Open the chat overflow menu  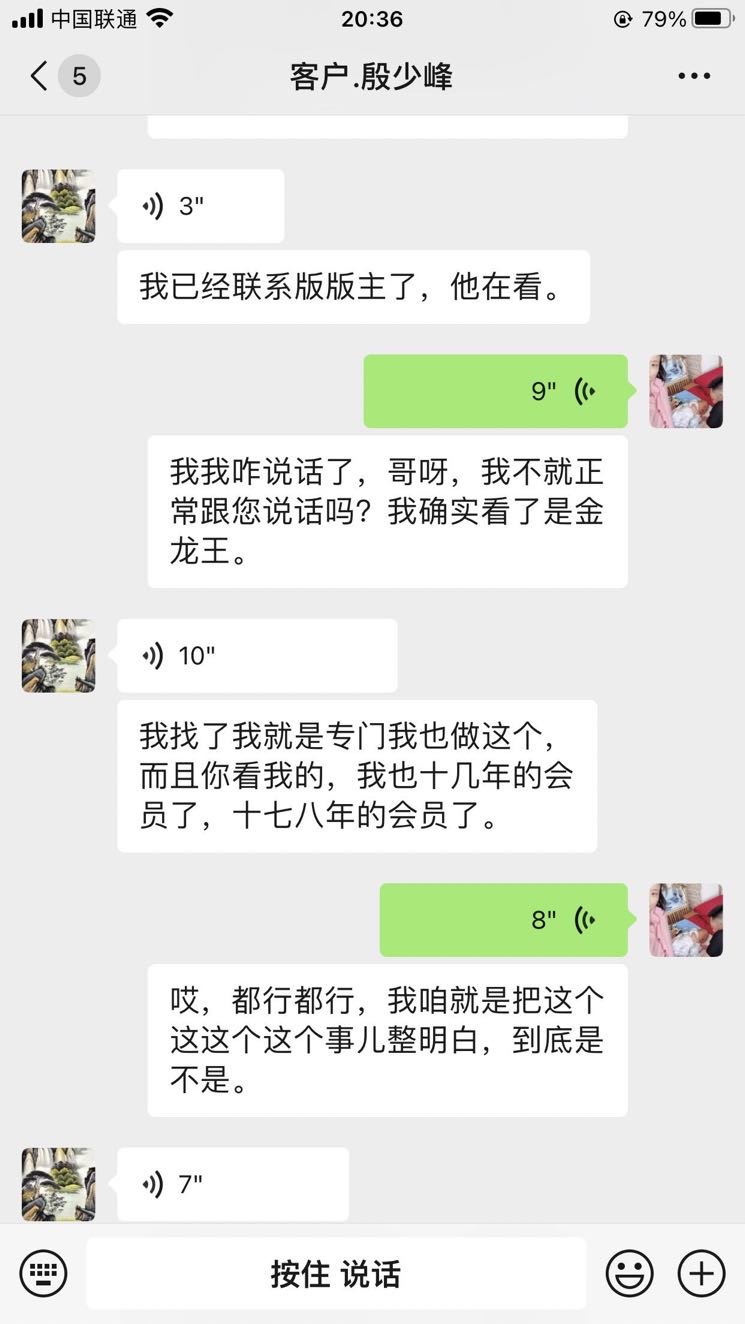click(x=694, y=76)
